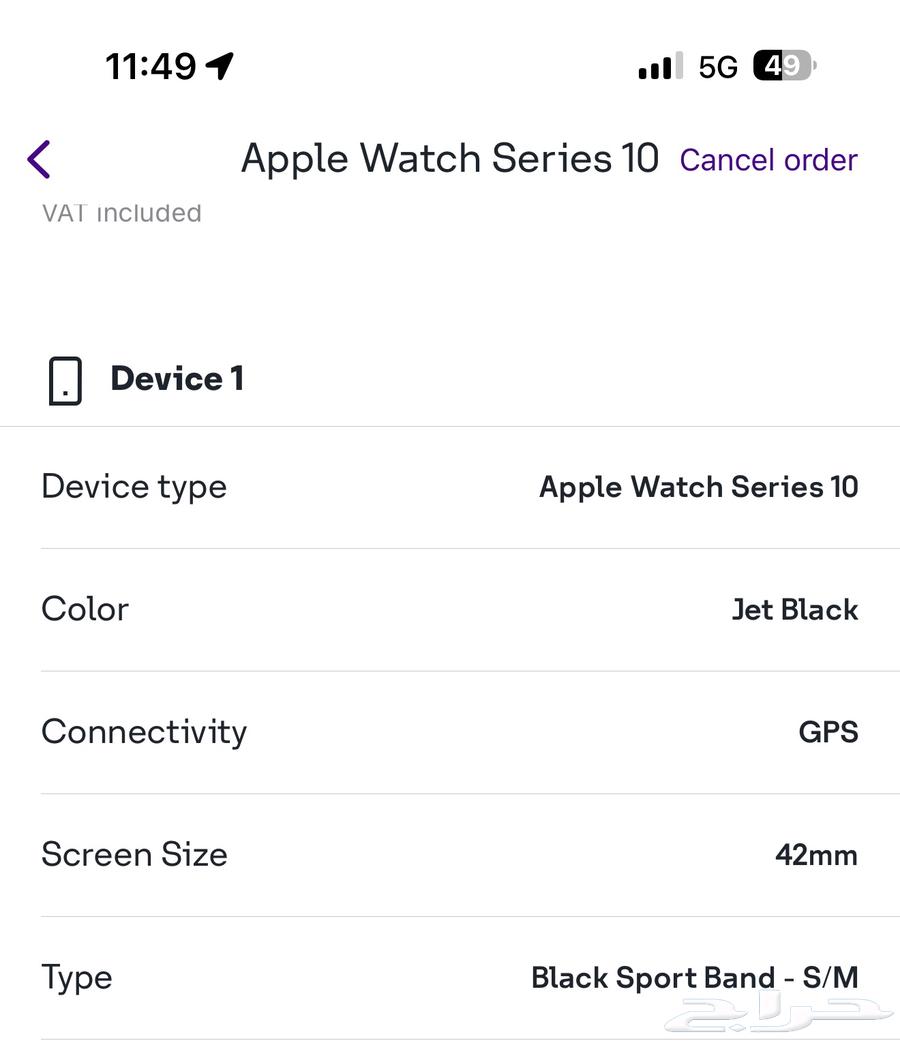
Task: Expand the Connectivity row
Action: click(x=450, y=732)
